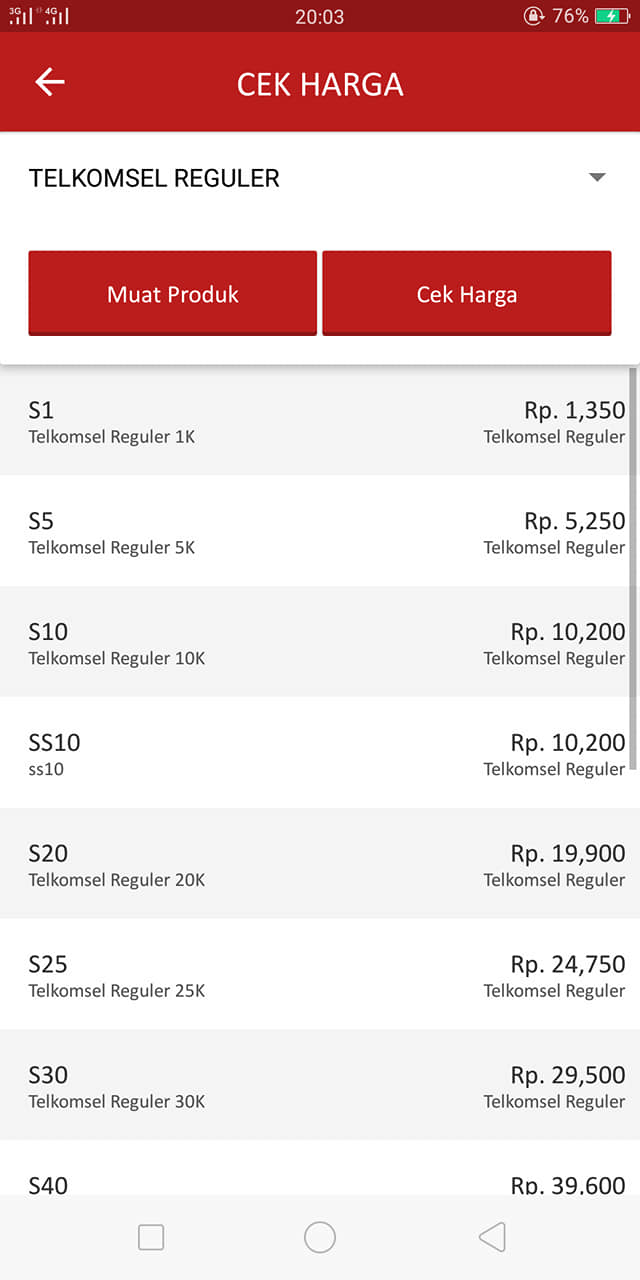Tap the Cek Harga button

[466, 293]
